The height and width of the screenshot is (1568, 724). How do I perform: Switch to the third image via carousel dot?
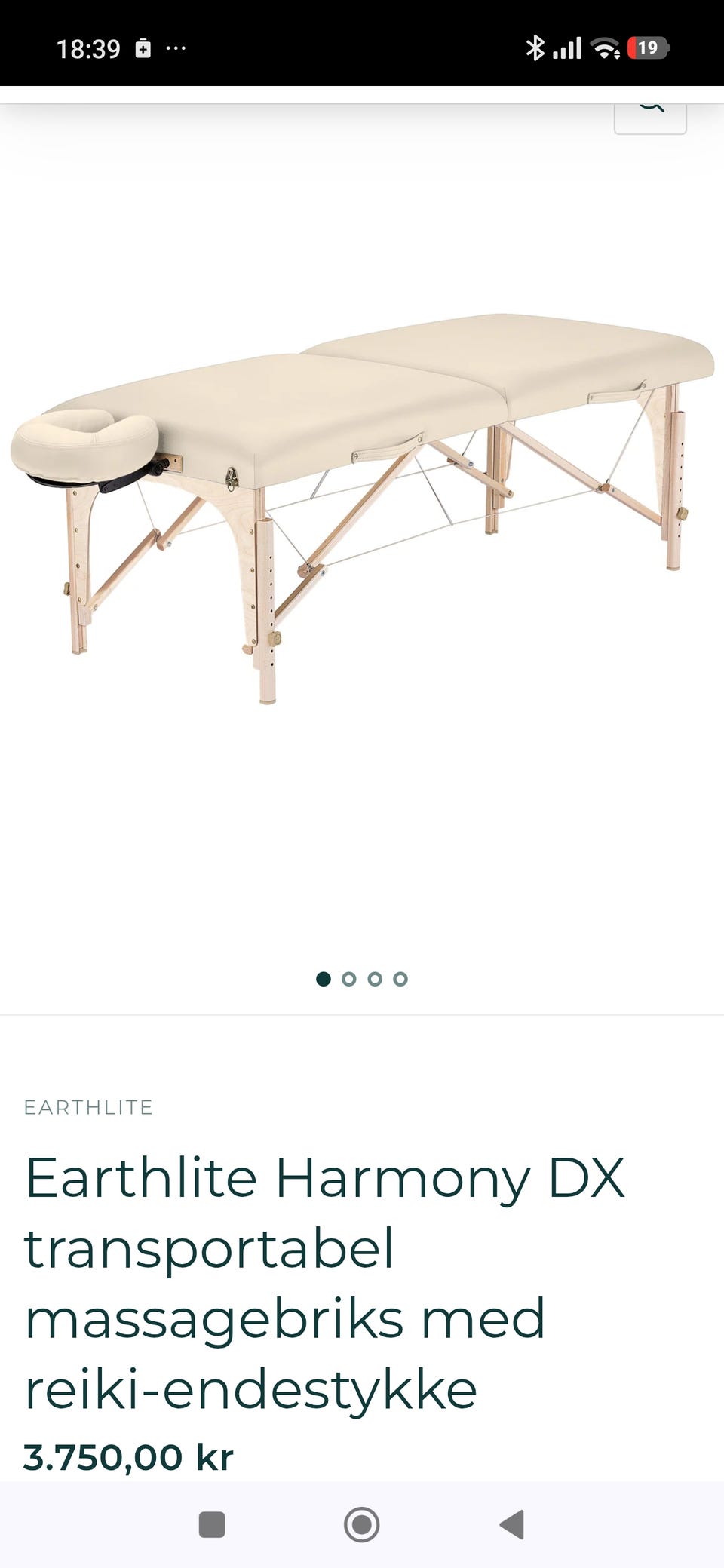coord(375,979)
